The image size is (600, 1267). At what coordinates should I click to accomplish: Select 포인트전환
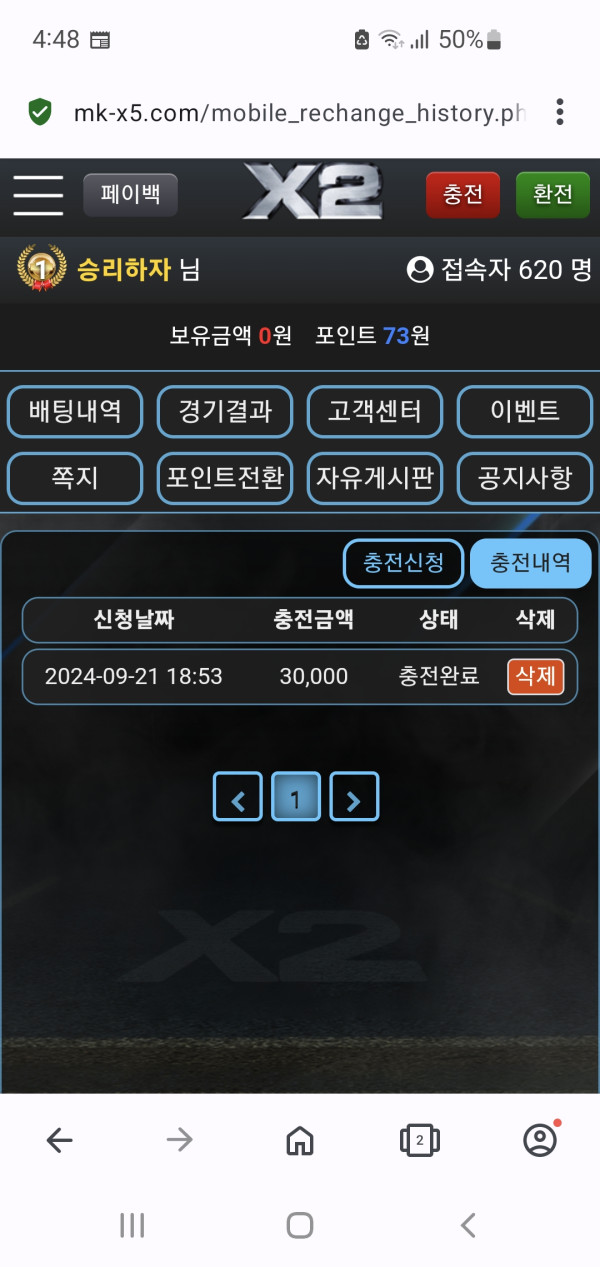[225, 478]
